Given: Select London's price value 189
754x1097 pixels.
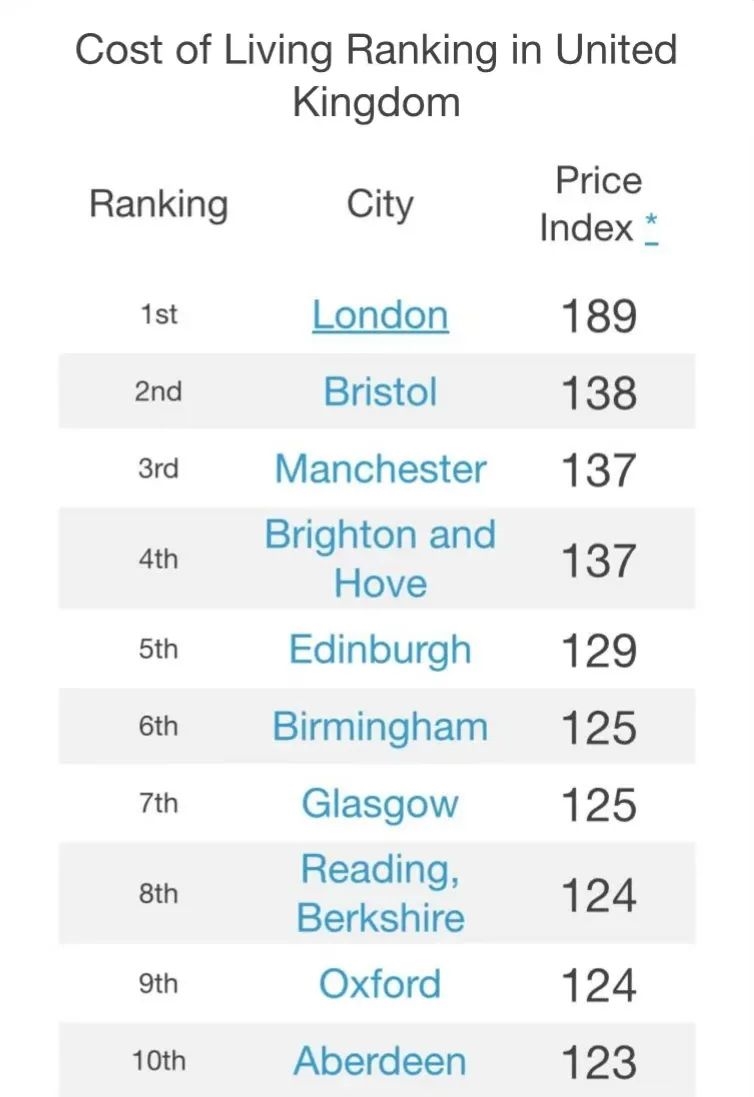Looking at the screenshot, I should [600, 315].
